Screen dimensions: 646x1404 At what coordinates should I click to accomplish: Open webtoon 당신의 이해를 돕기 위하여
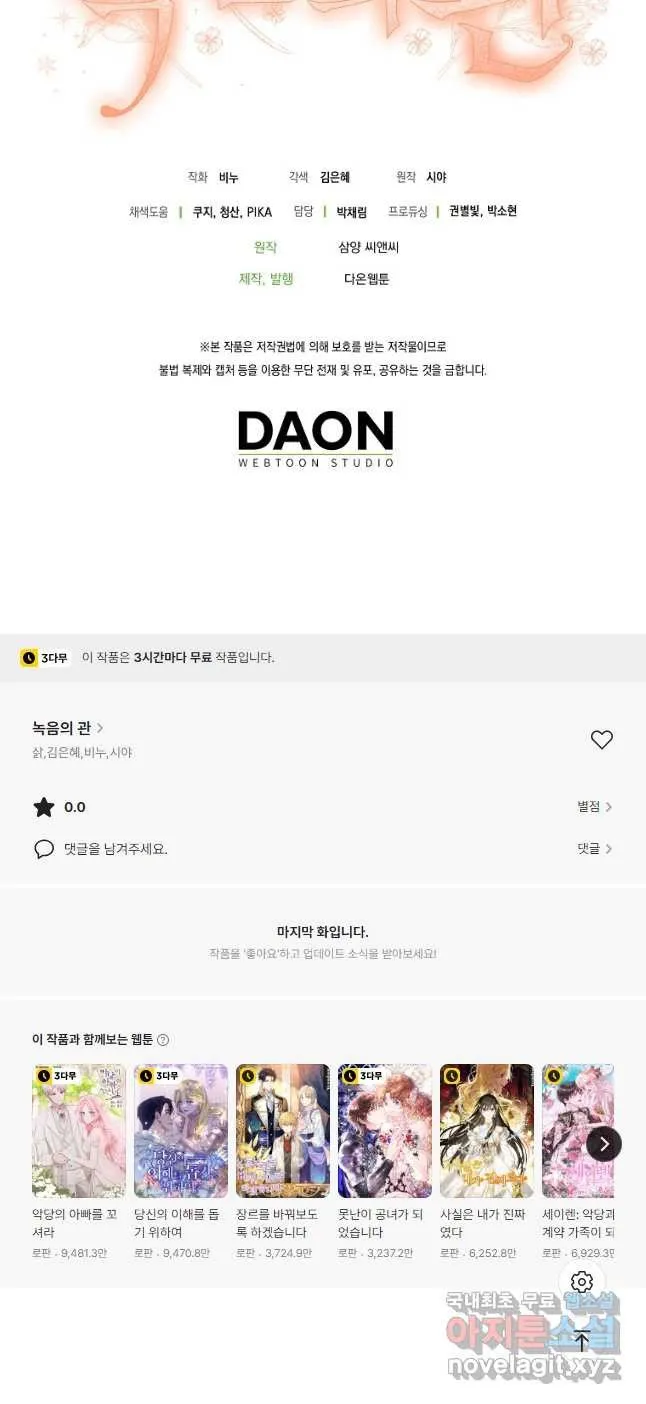pos(181,1162)
